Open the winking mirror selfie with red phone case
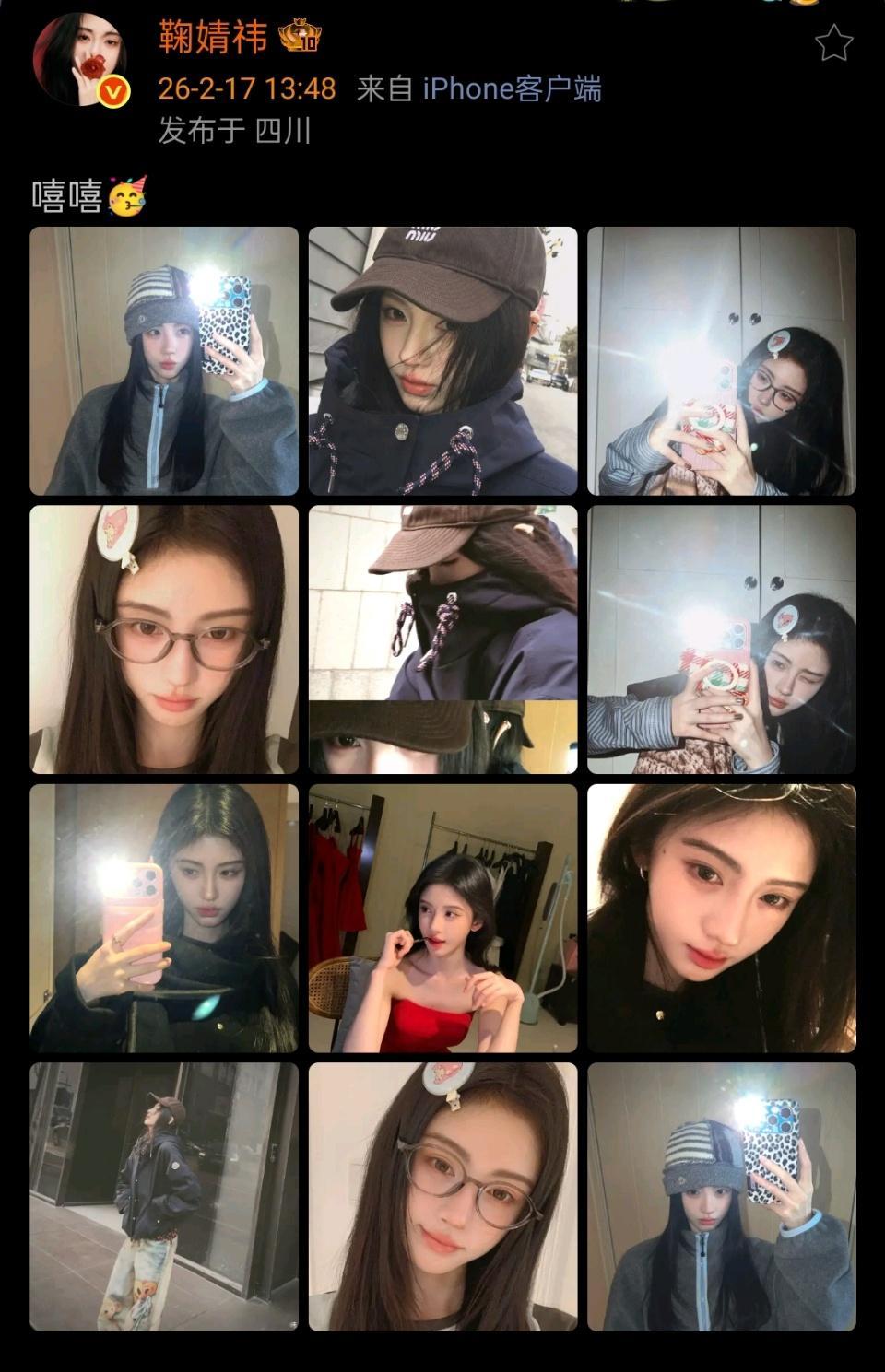Image resolution: width=885 pixels, height=1372 pixels. pyautogui.click(x=724, y=638)
